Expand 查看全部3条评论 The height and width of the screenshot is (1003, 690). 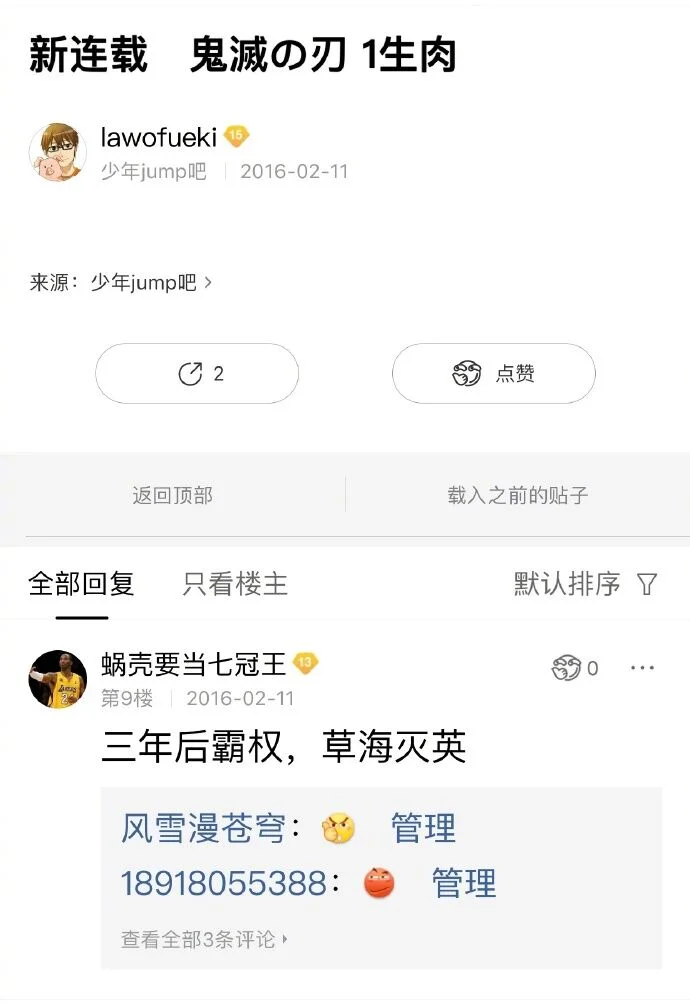[x=204, y=940]
